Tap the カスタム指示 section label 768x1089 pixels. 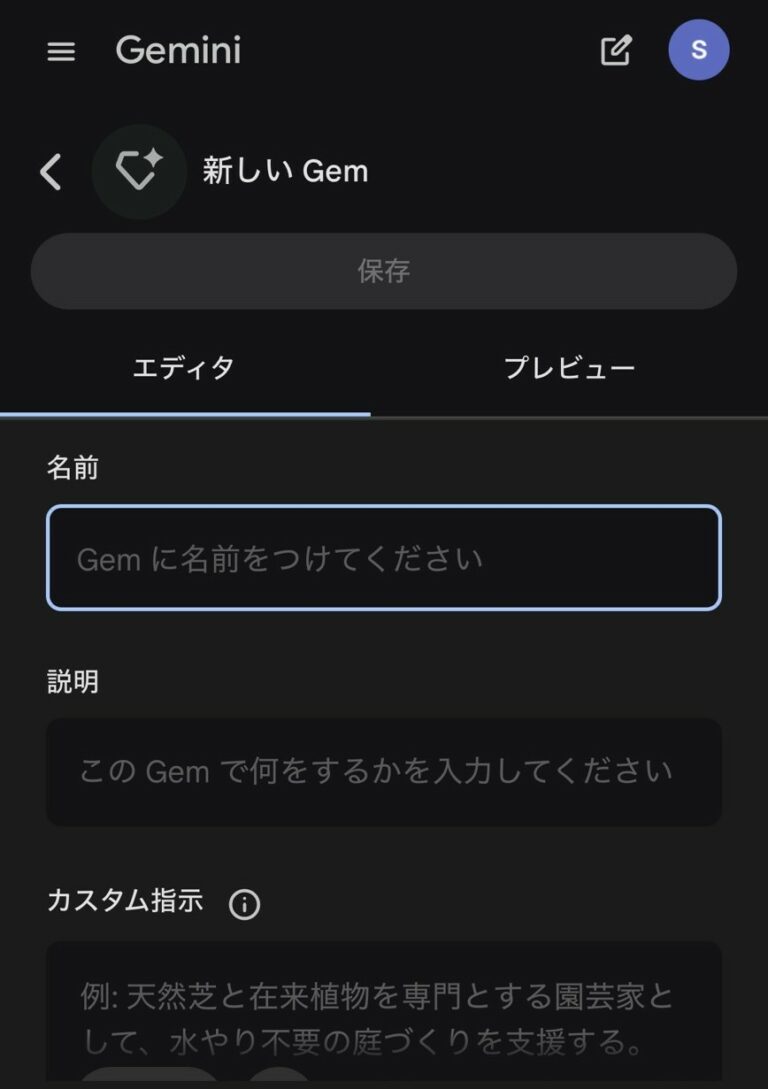[124, 901]
